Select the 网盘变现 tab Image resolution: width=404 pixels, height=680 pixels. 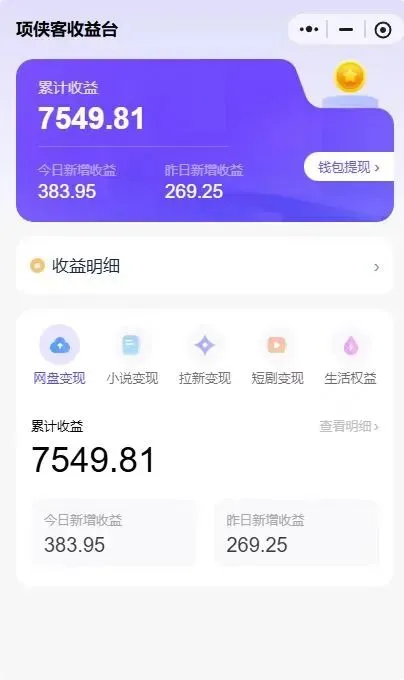click(59, 355)
